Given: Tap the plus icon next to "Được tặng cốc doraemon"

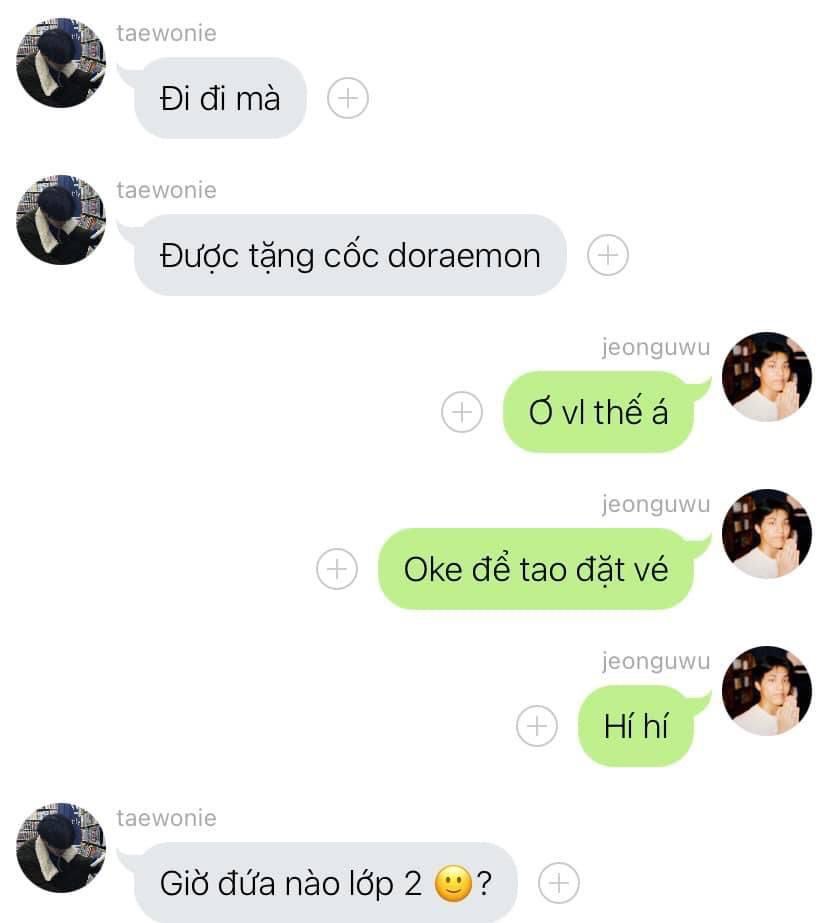Looking at the screenshot, I should coord(608,255).
